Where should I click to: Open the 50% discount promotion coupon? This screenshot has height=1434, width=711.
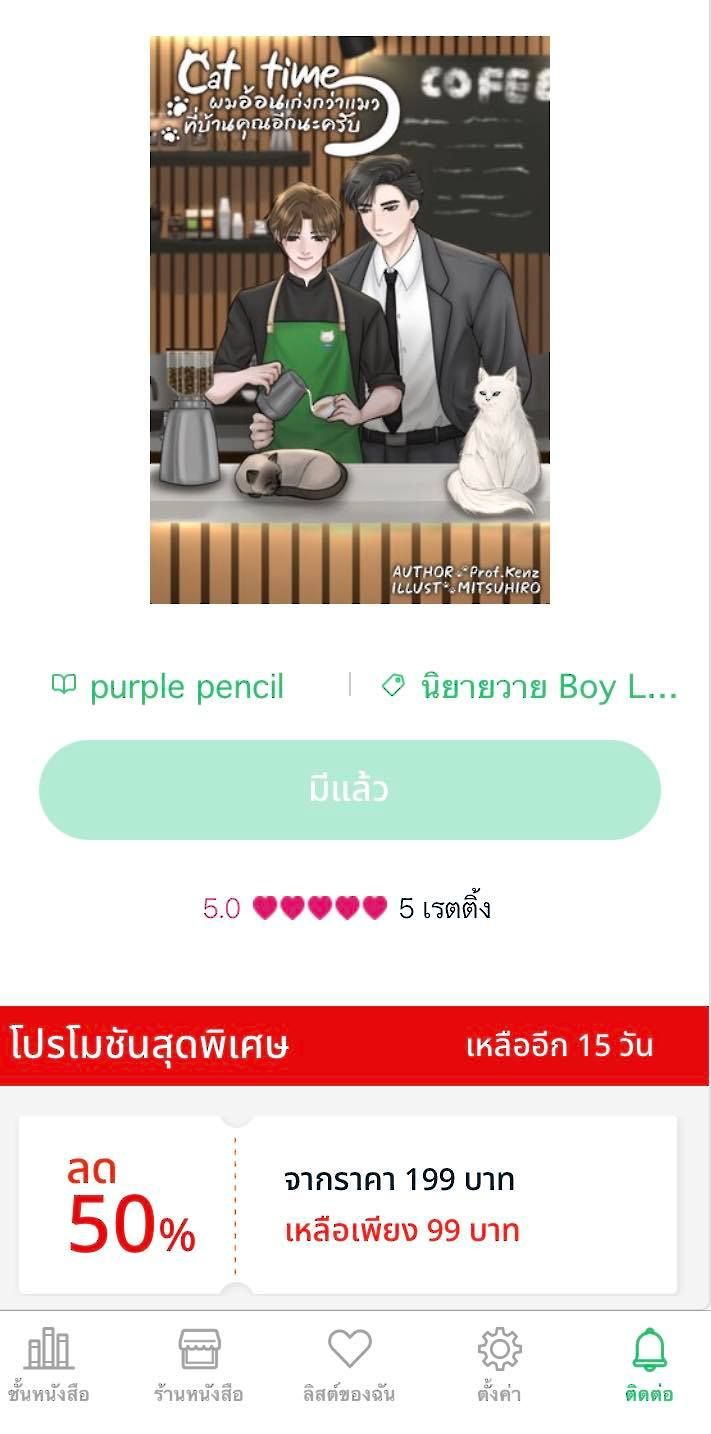348,1205
